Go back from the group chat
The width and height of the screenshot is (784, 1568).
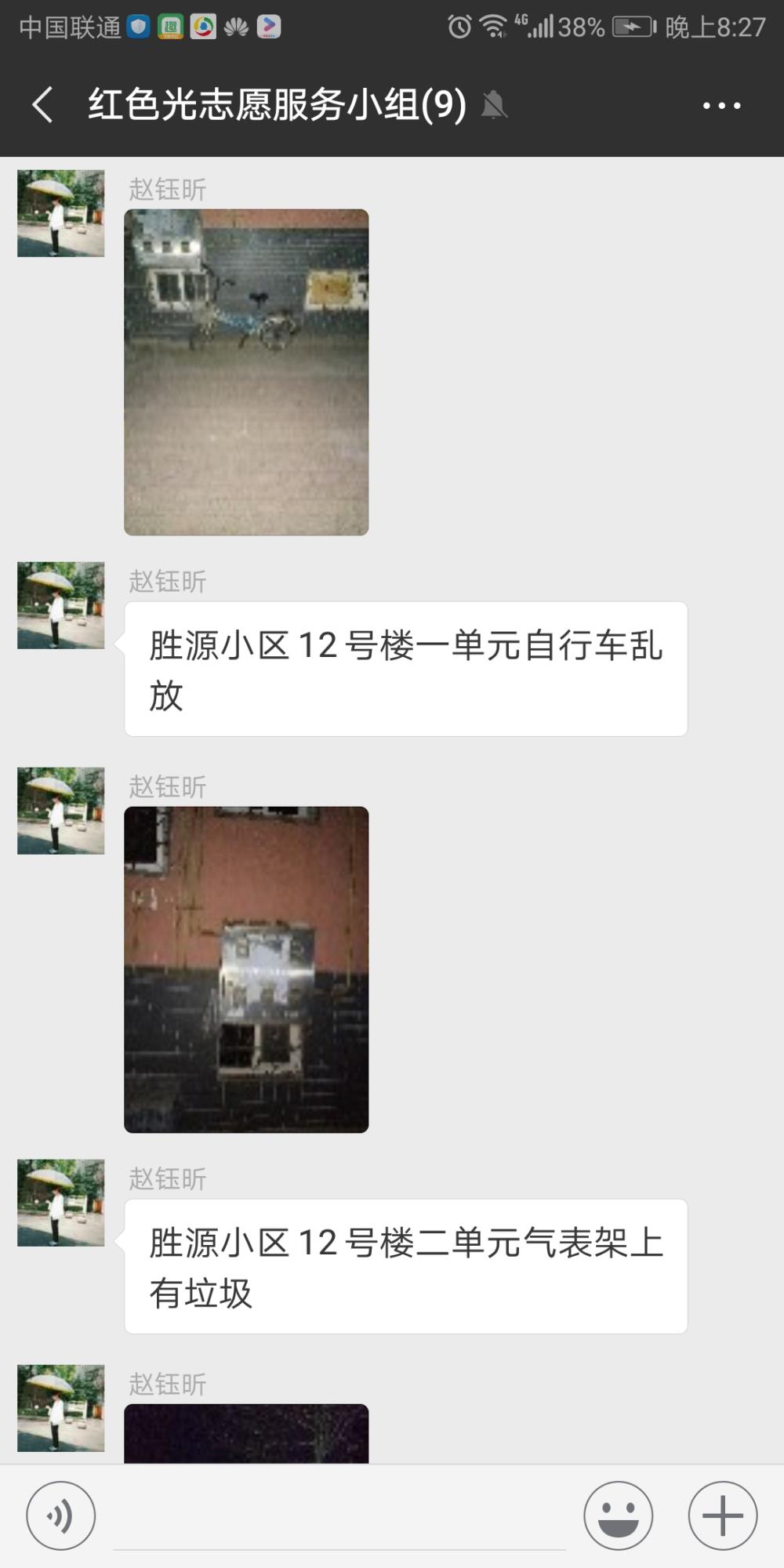click(43, 104)
